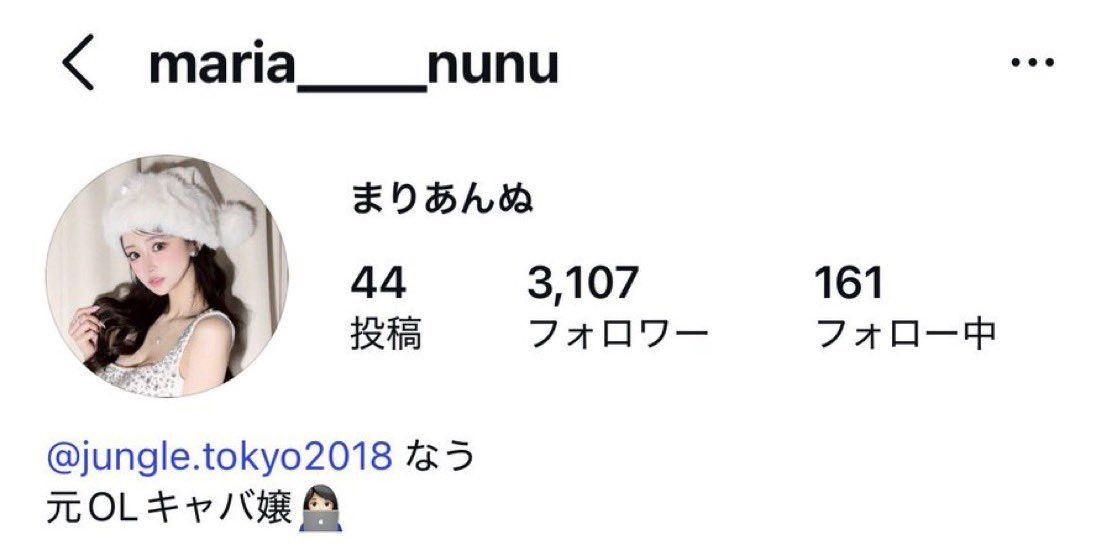Open the three-dot overflow menu
Viewport: 1112px width, 545px height.
coord(1033,64)
